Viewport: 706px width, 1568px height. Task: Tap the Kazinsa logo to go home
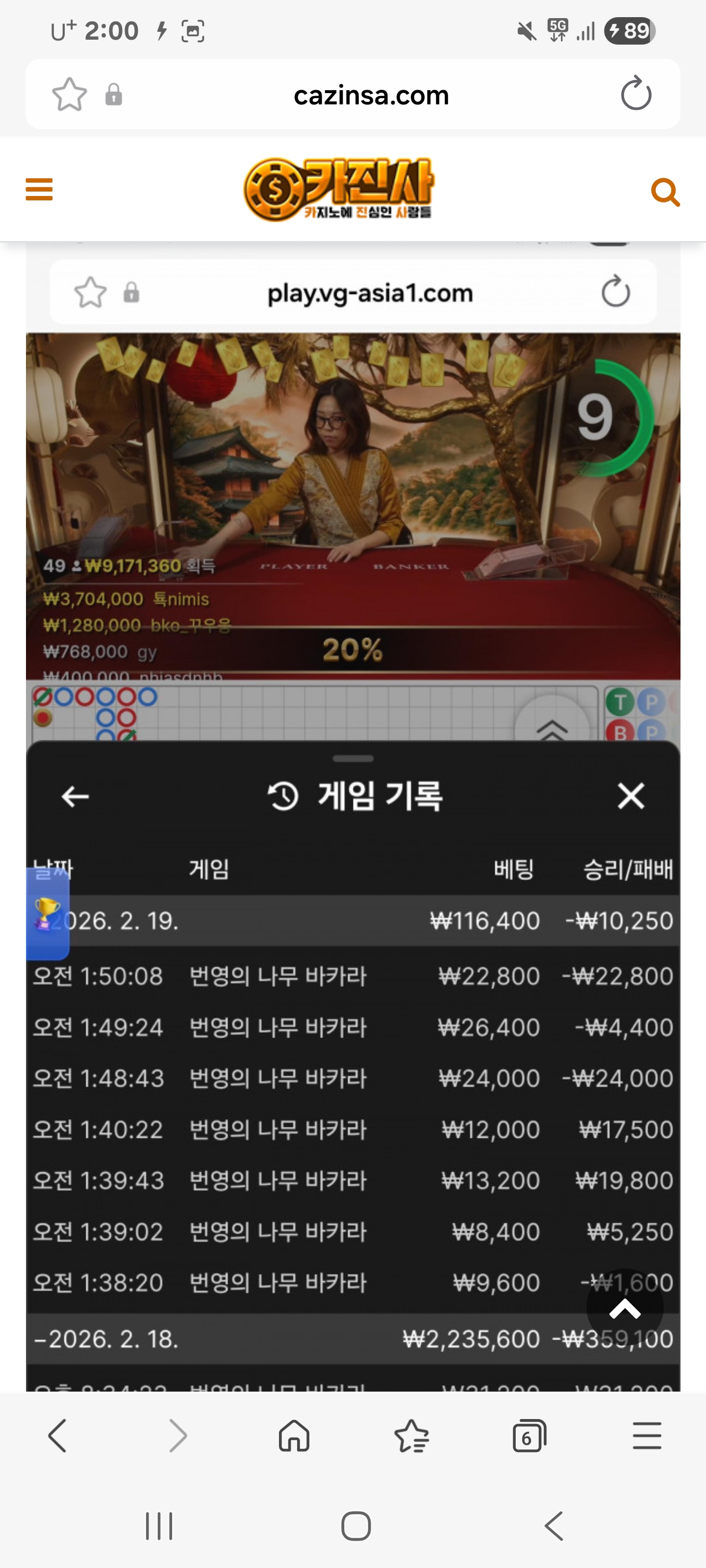(x=339, y=189)
